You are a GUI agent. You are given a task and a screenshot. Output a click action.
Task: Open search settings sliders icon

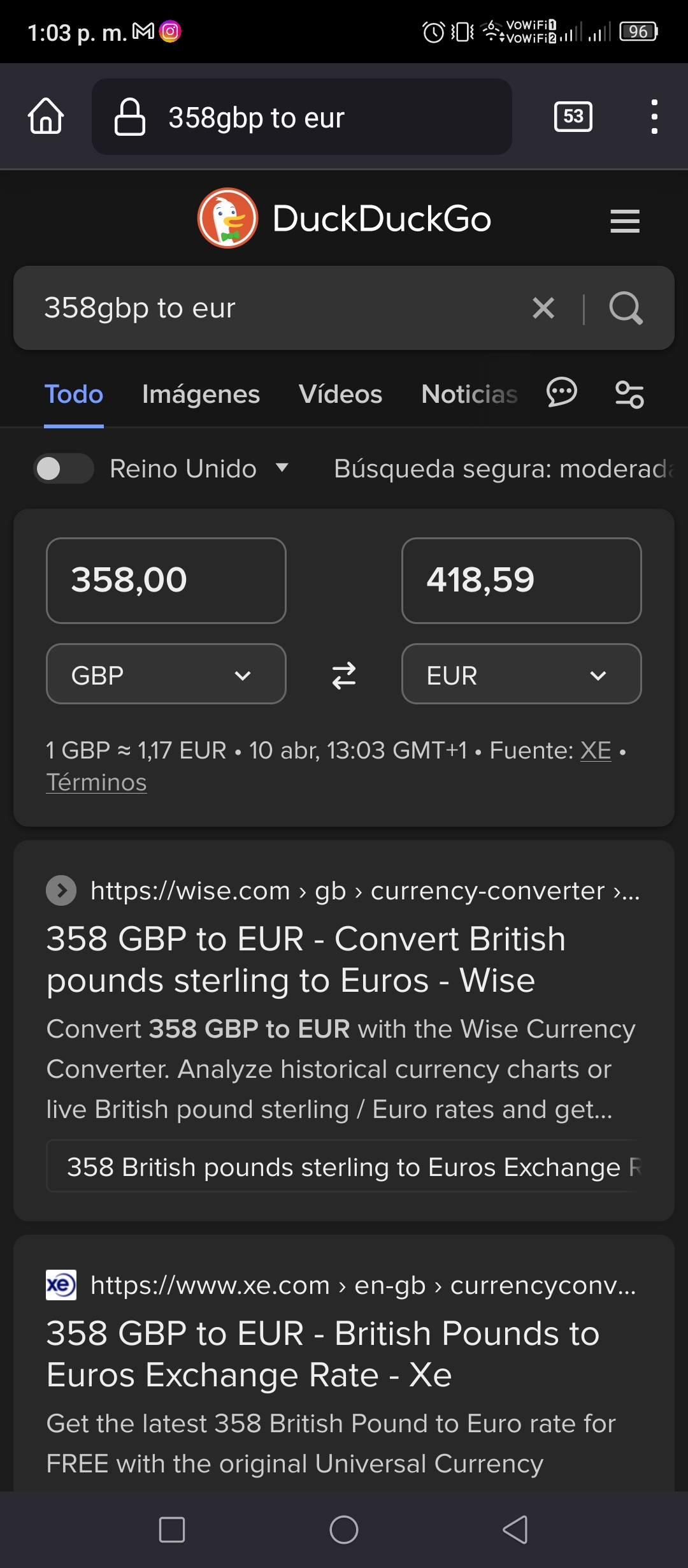[x=629, y=394]
